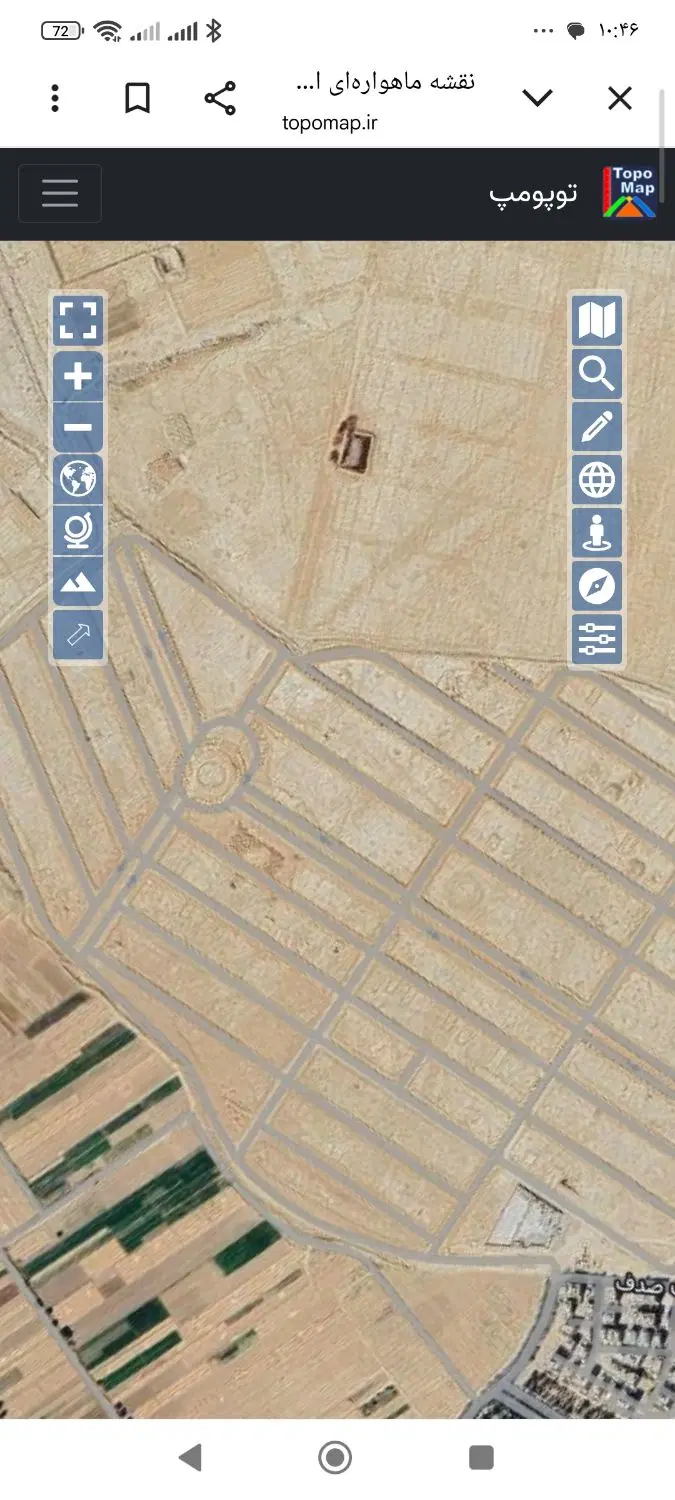Close the browser tab with the X

(x=620, y=98)
